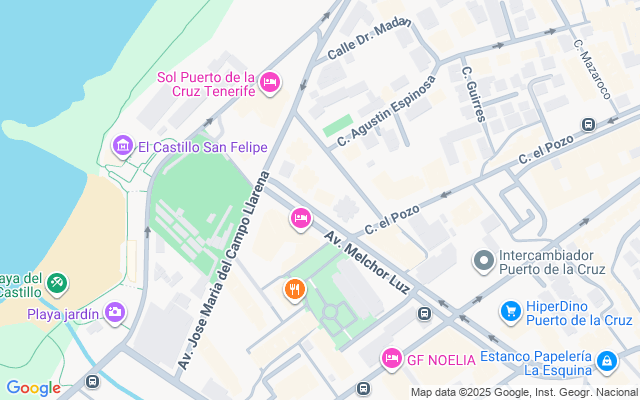This screenshot has height=400, width=640.
Task: Tap the unlabeled hotel pin on Av. Melchor Luz
Action: tap(300, 218)
